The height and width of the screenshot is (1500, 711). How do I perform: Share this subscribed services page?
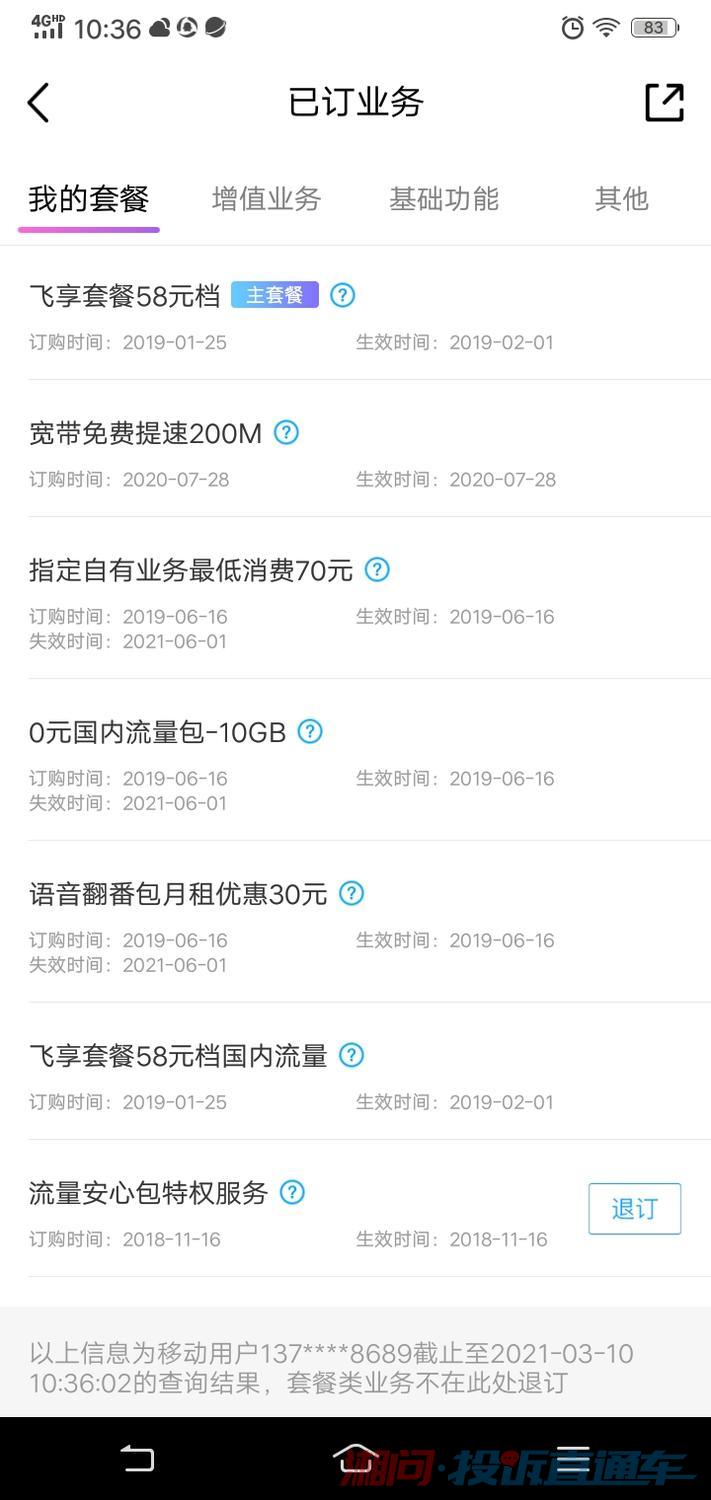point(664,103)
